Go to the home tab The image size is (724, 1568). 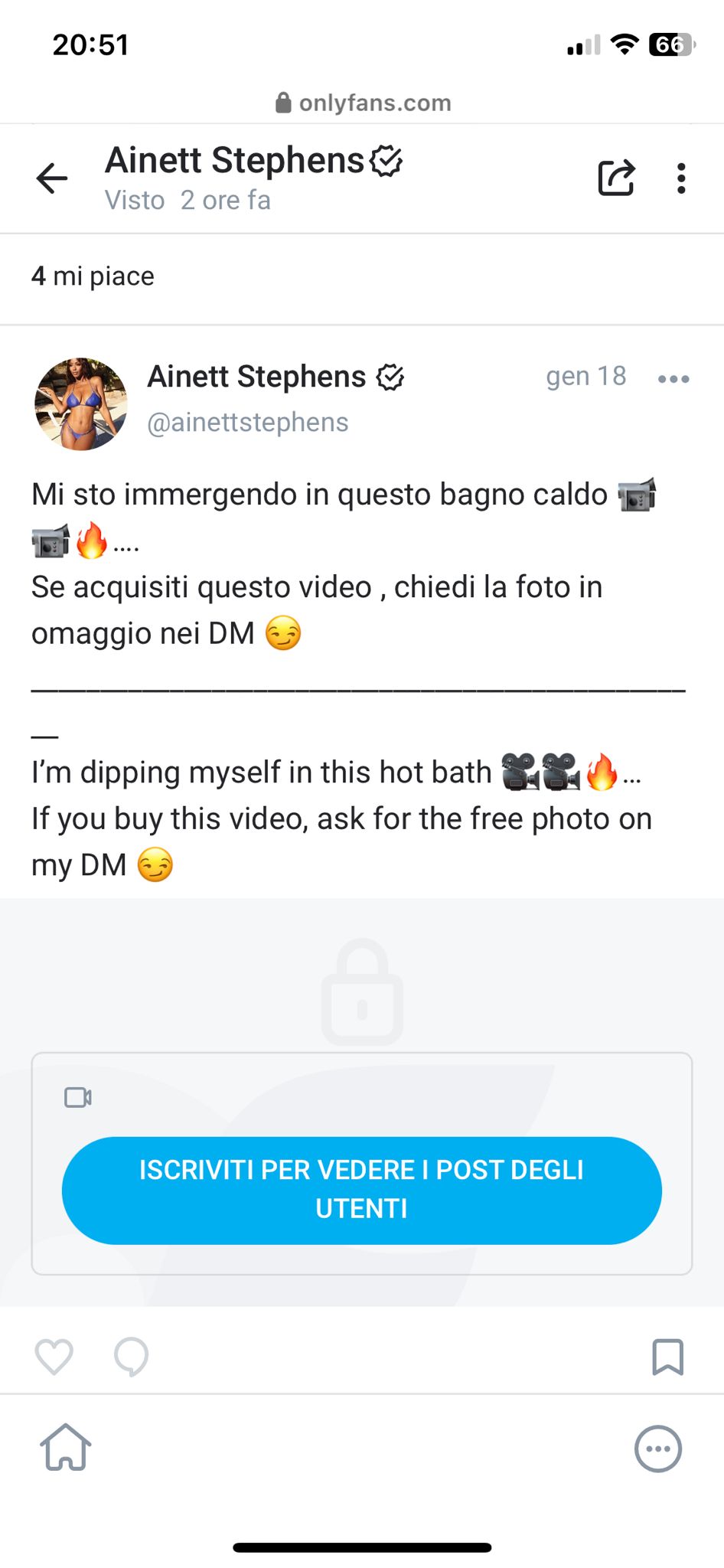(66, 1447)
